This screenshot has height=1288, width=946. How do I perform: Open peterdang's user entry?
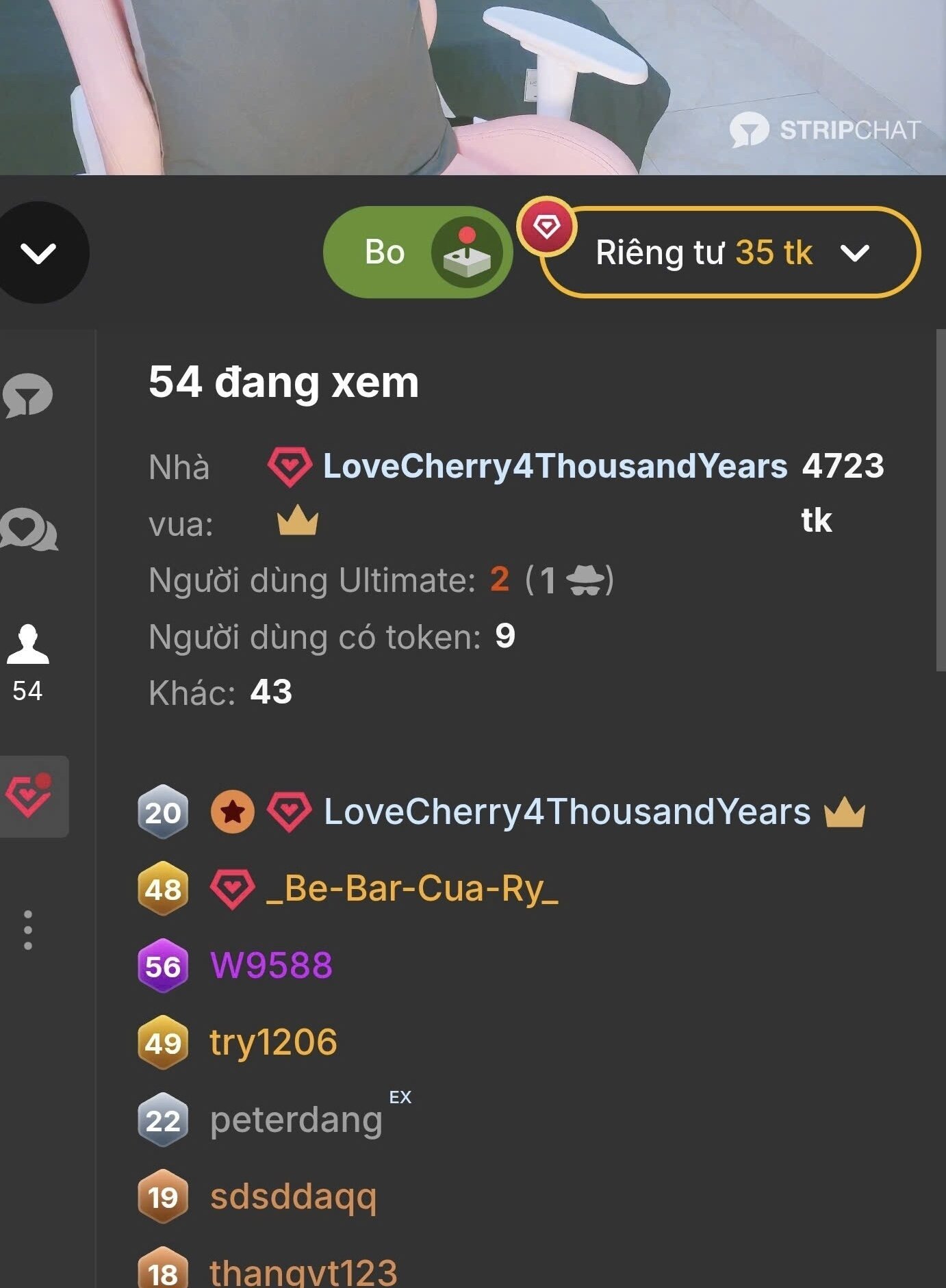296,1120
